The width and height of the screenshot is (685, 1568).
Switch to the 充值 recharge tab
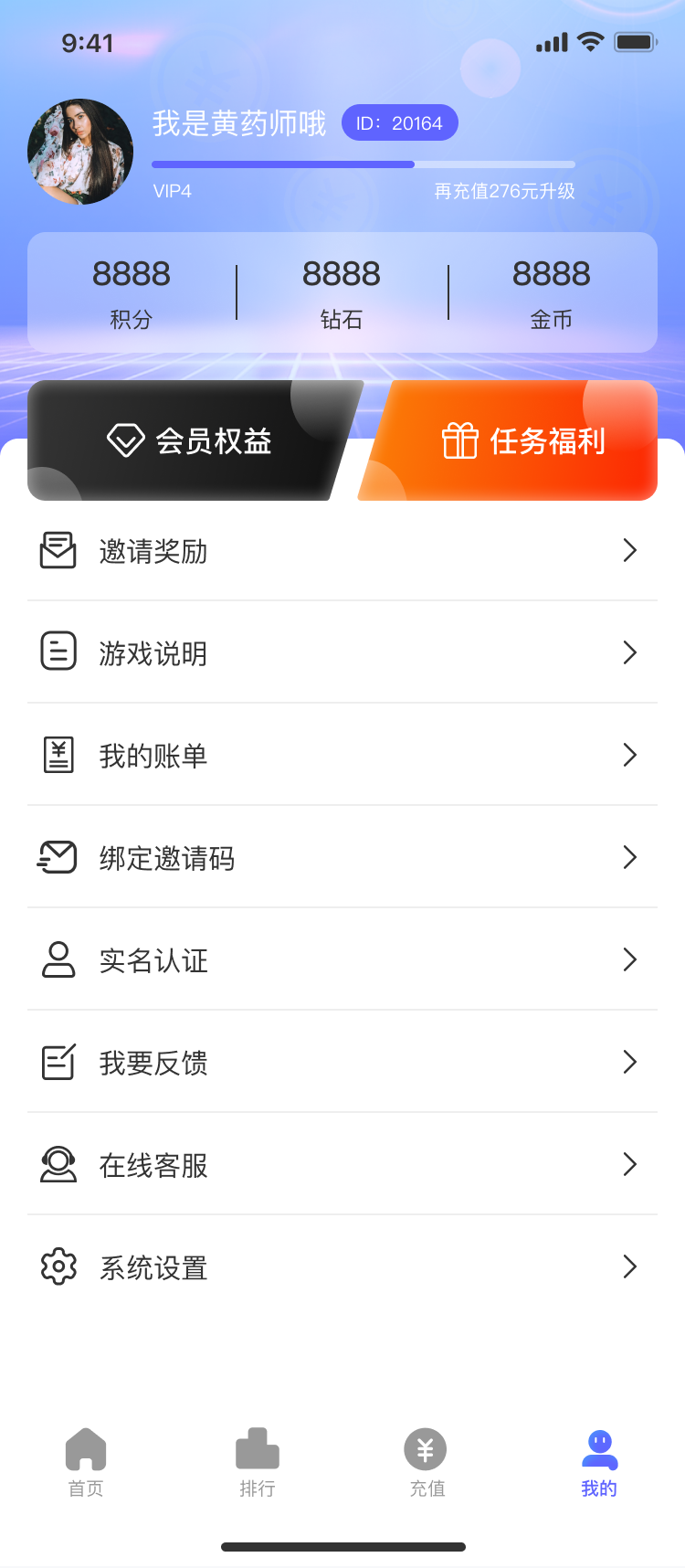(427, 1462)
